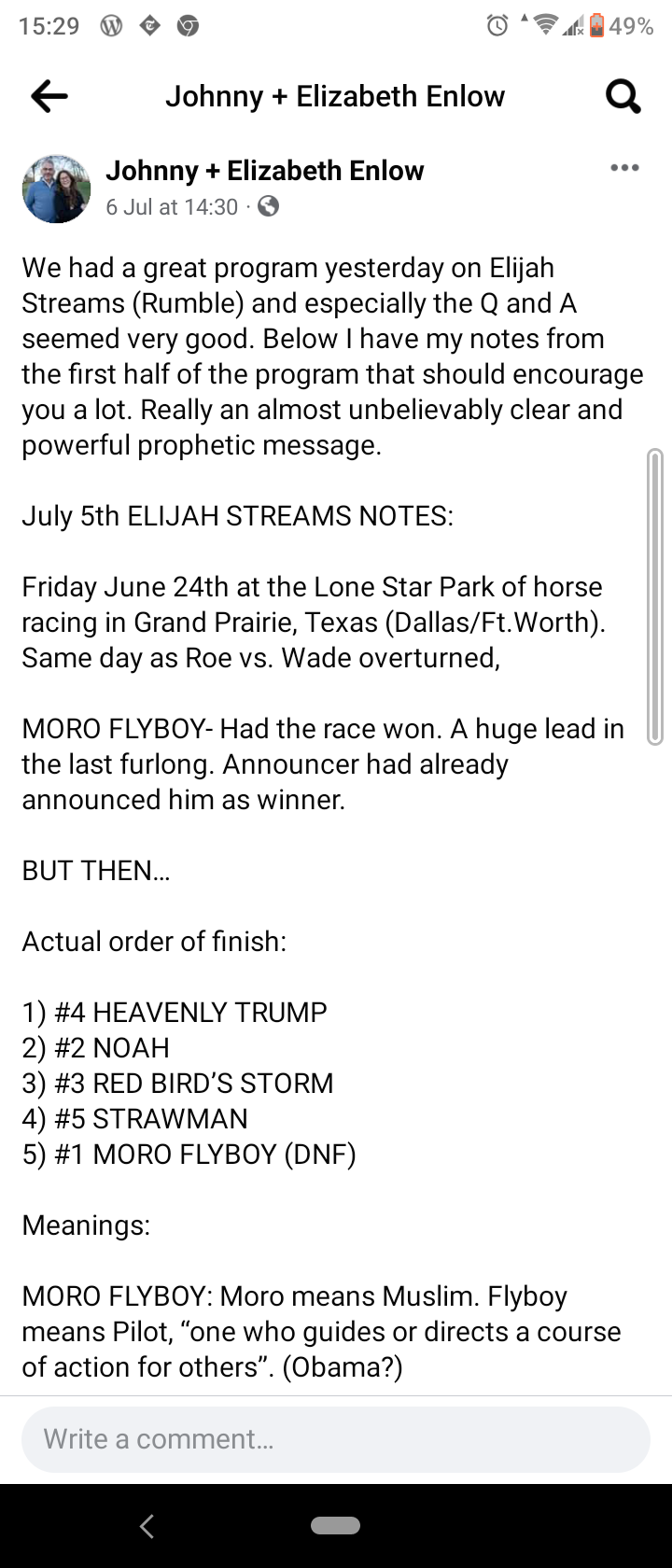This screenshot has height=1568, width=672.
Task: Open the post's three-dot options menu
Action: coord(623,168)
